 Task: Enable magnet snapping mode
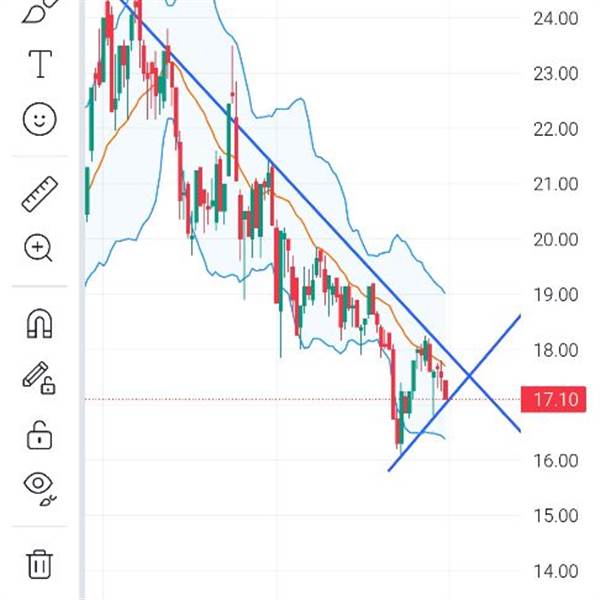(x=39, y=323)
